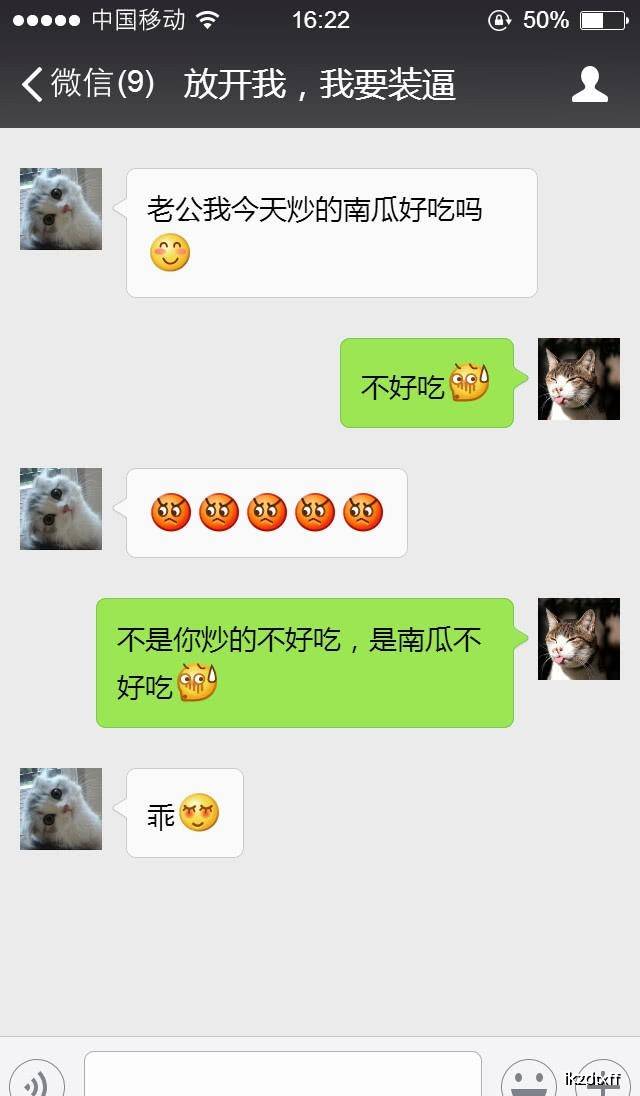This screenshot has width=640, height=1096.
Task: Open the avatar next to the 乖 message
Action: tap(61, 809)
